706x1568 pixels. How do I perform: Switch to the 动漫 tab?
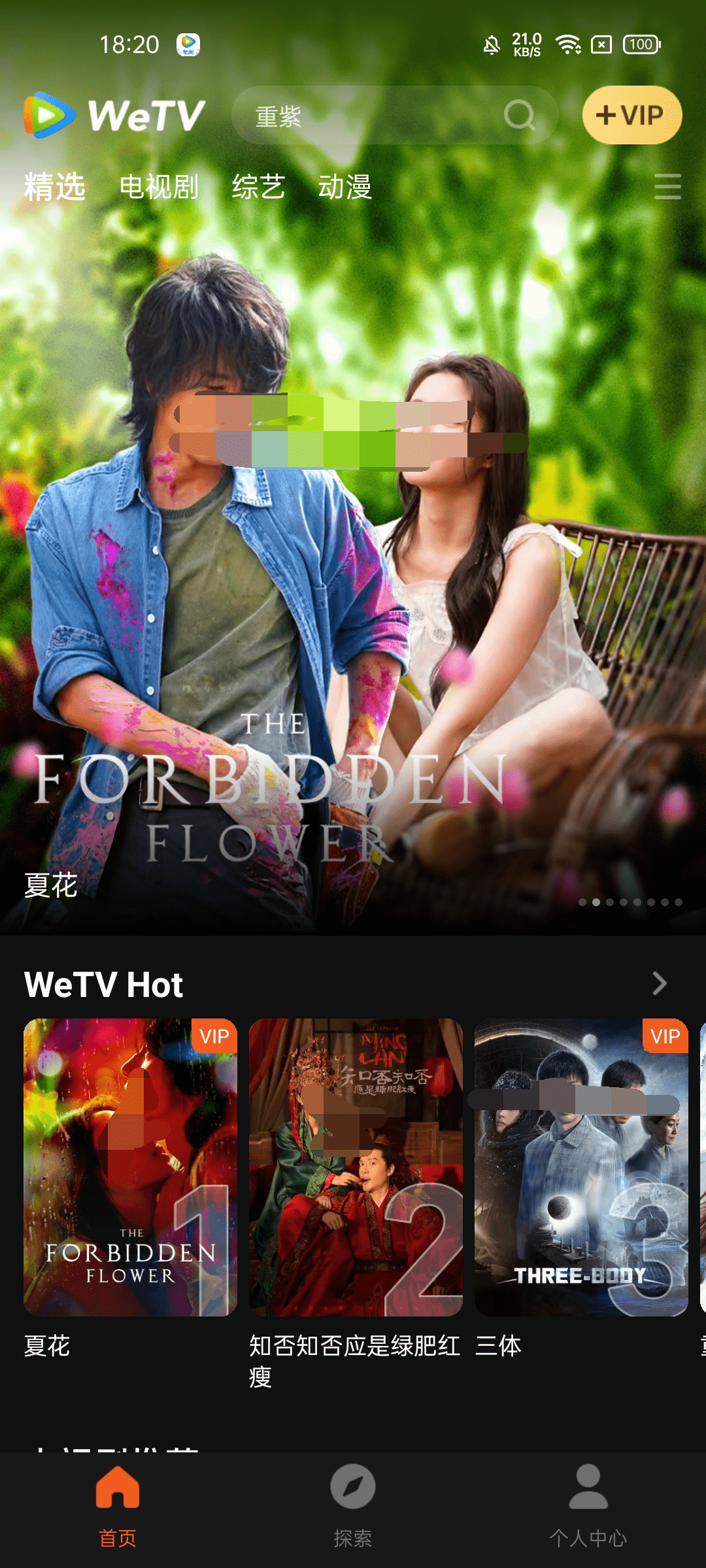click(x=345, y=188)
